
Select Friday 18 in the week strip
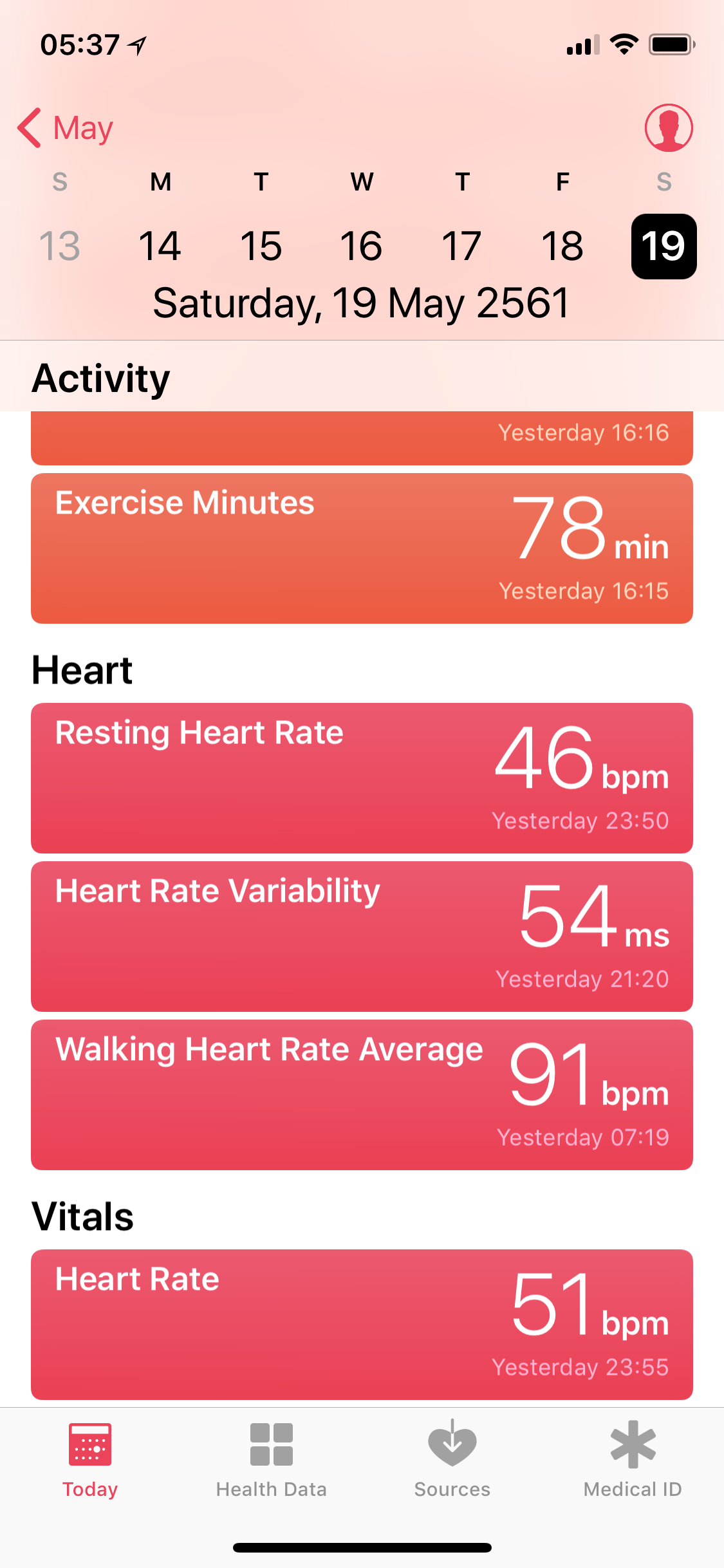click(562, 246)
